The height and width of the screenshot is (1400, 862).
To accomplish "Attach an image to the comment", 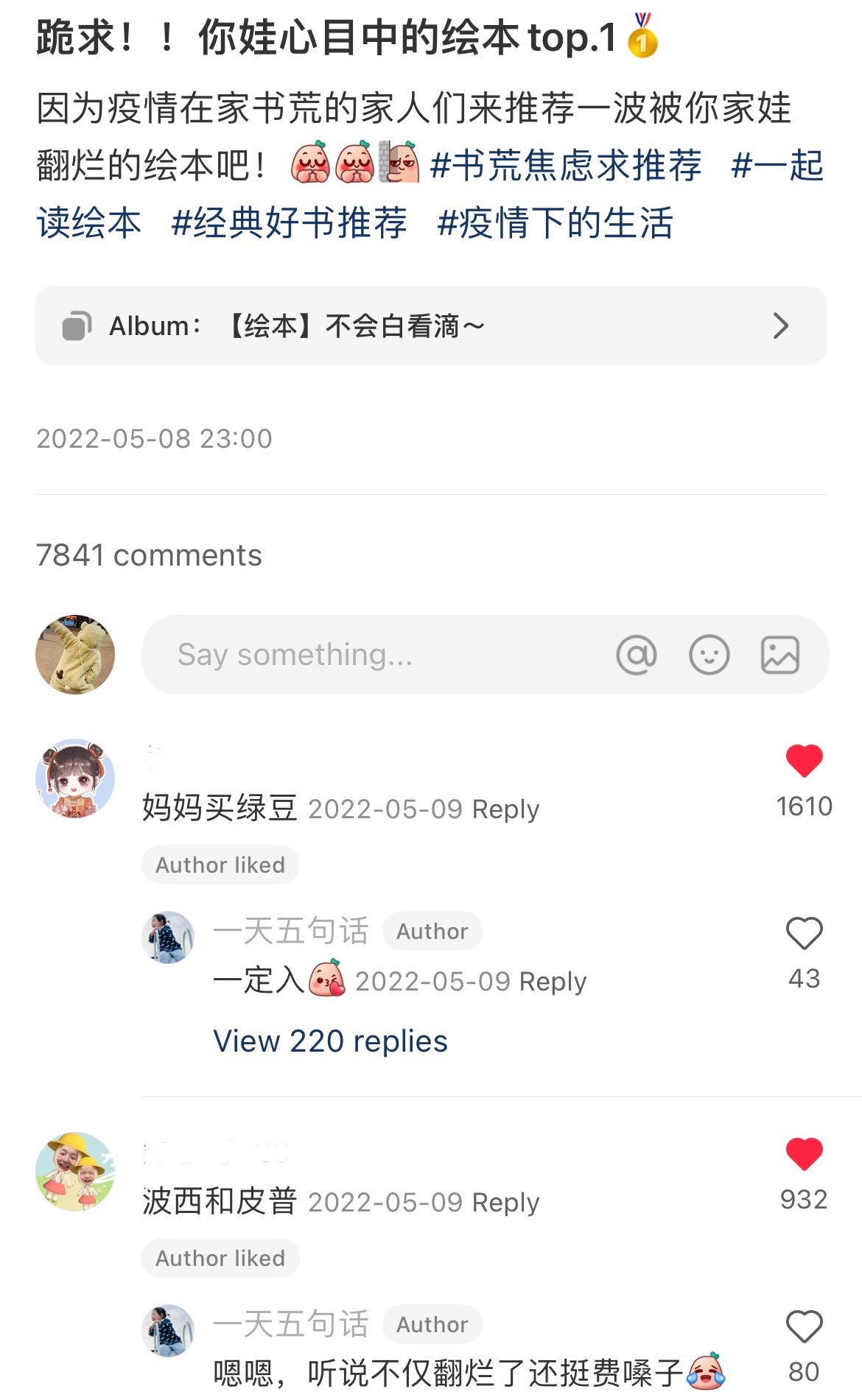I will pos(779,655).
